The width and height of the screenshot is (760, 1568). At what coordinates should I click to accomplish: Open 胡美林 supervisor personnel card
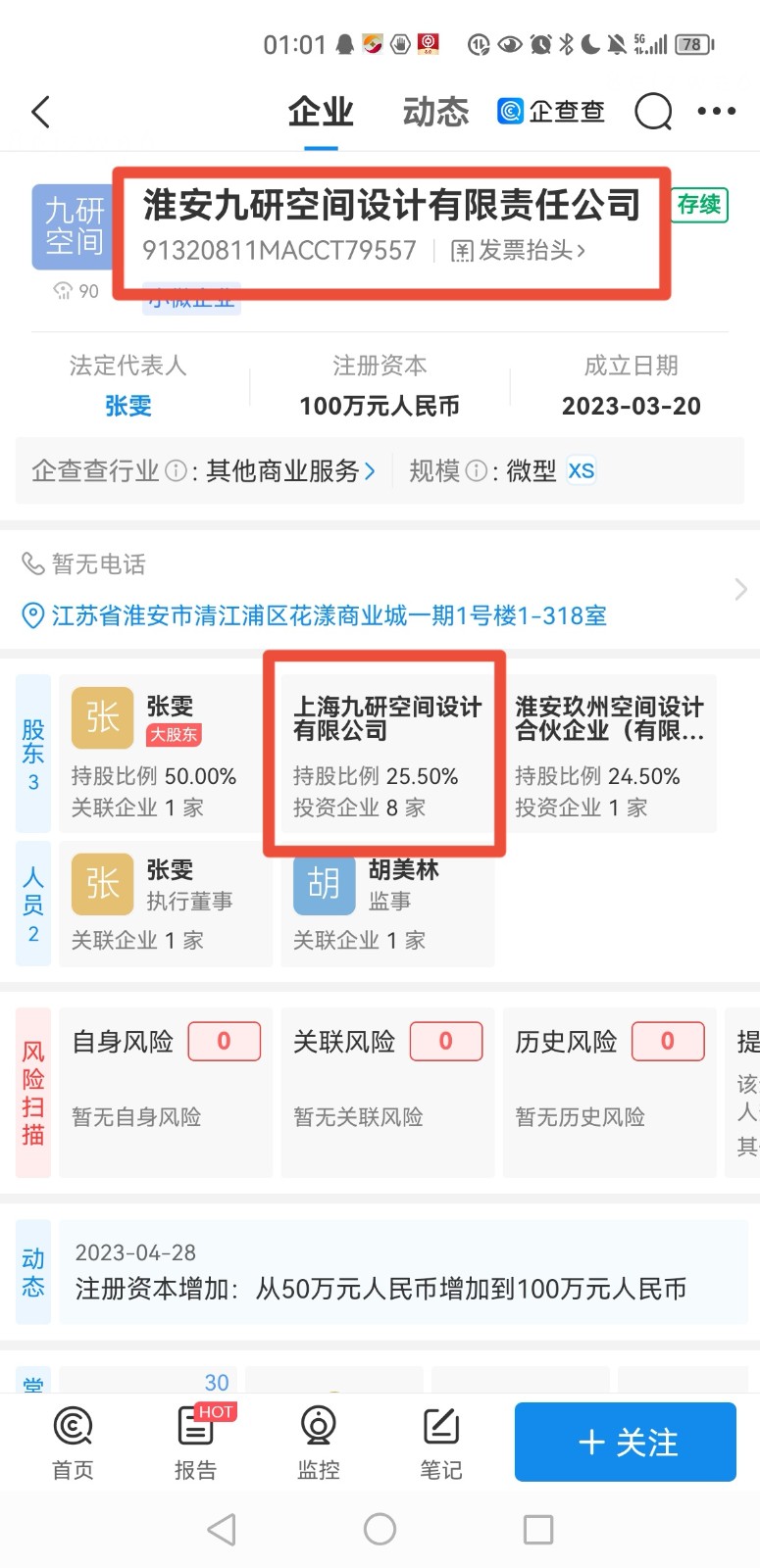387,904
